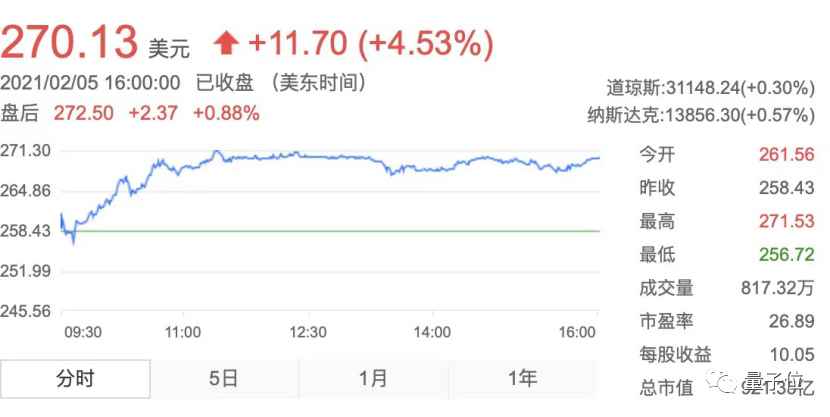Switch to the 1月 chart tab
830x417 pixels.
tap(374, 379)
